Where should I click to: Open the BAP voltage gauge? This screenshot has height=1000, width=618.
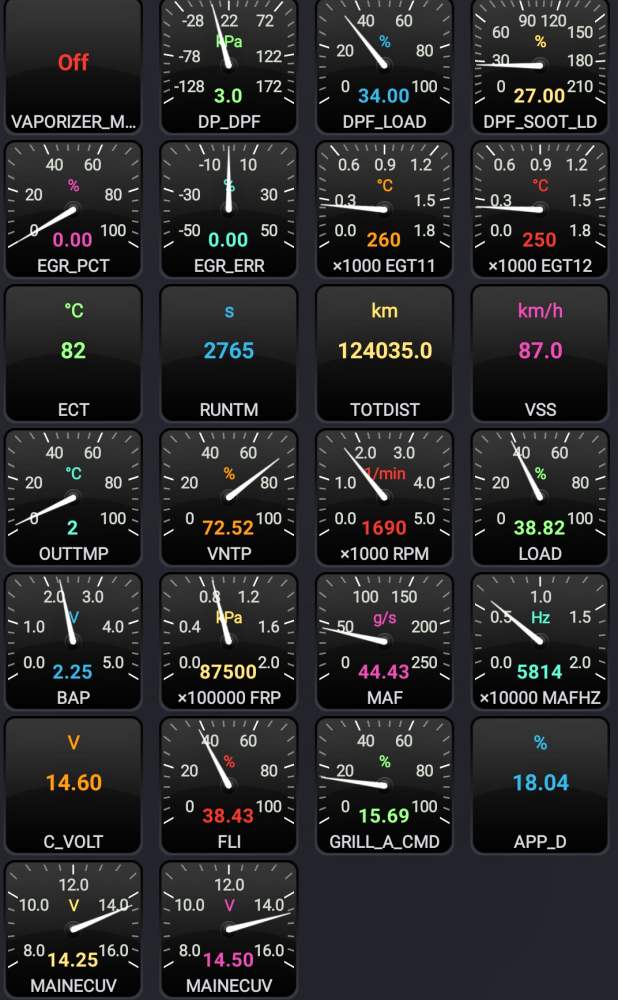click(x=73, y=642)
